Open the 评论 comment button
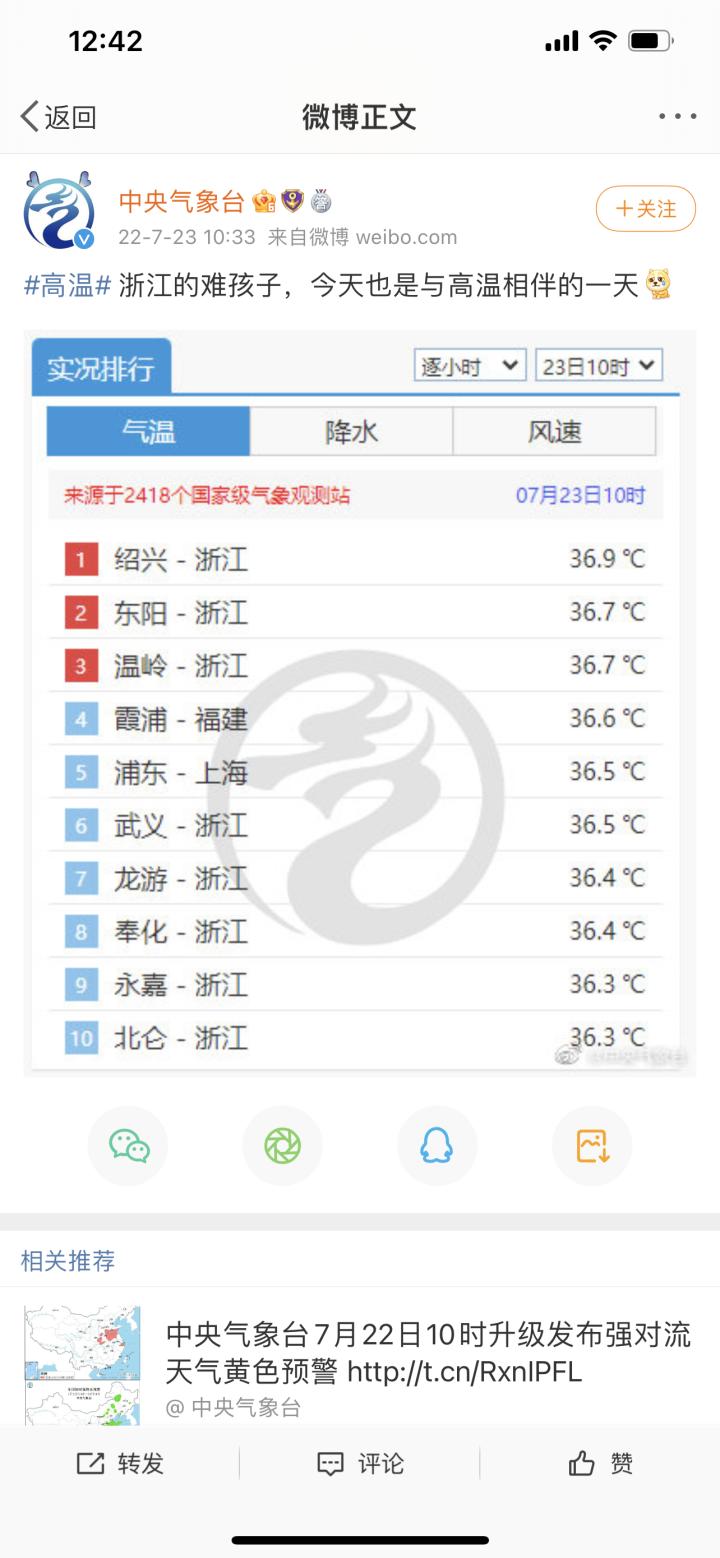The height and width of the screenshot is (1558, 720). point(360,1464)
